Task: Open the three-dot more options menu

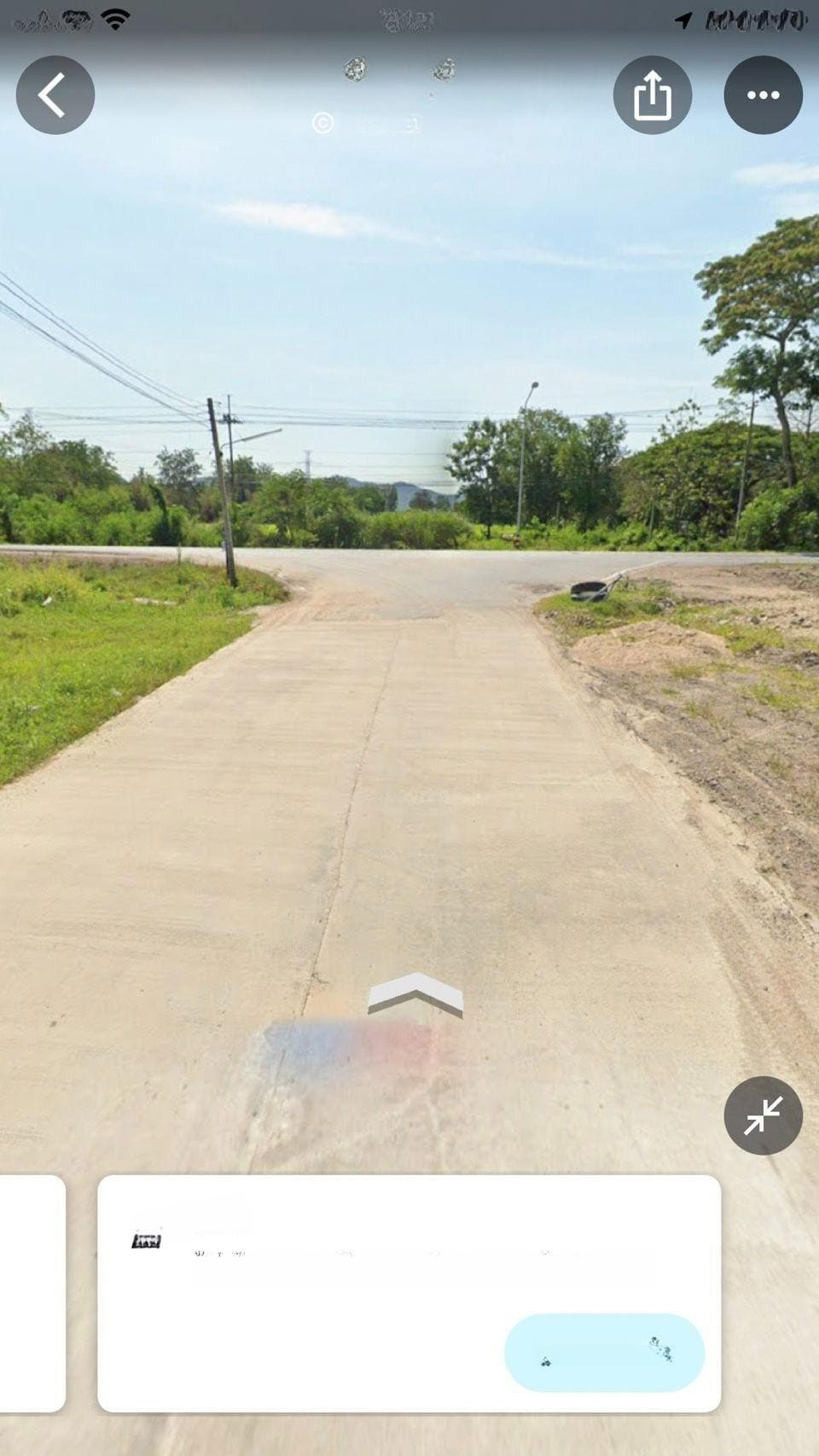Action: (x=763, y=95)
